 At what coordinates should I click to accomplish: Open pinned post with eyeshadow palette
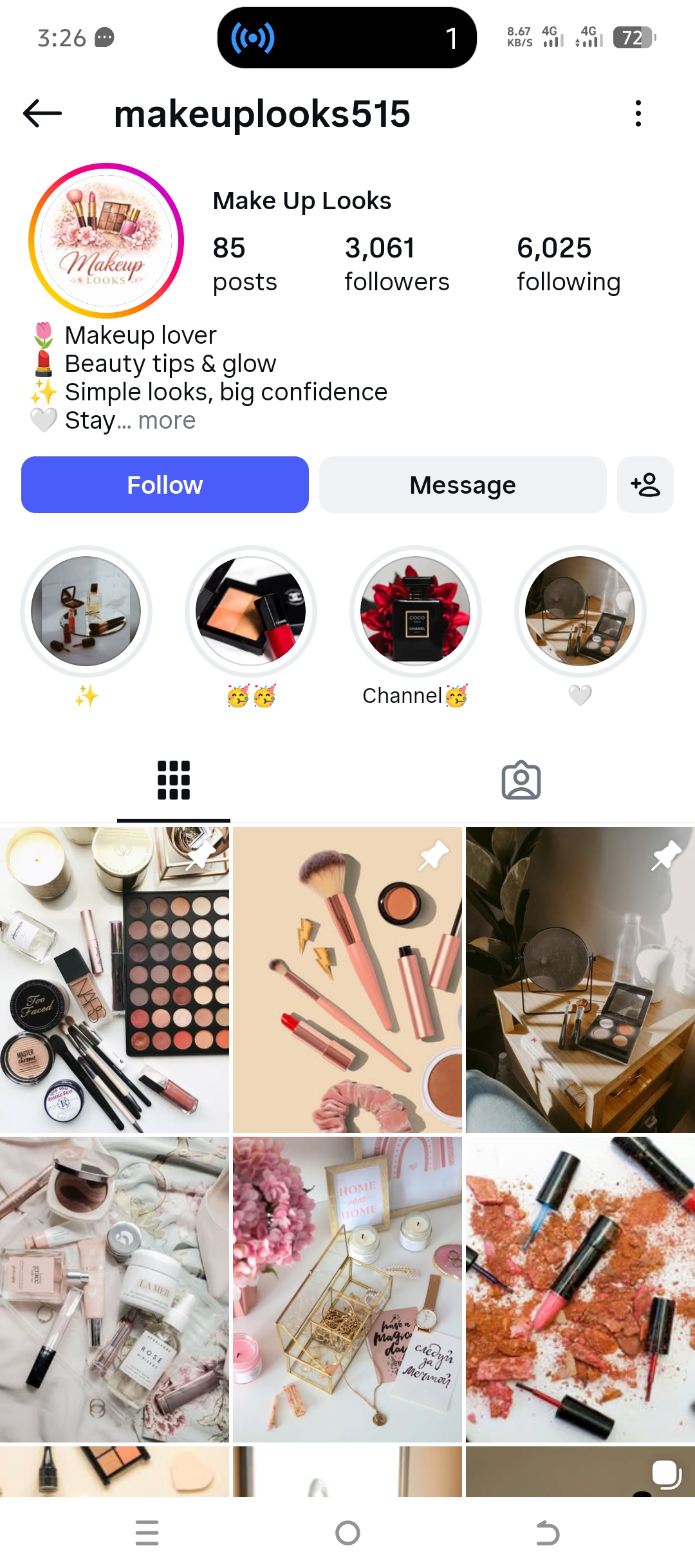pos(115,980)
